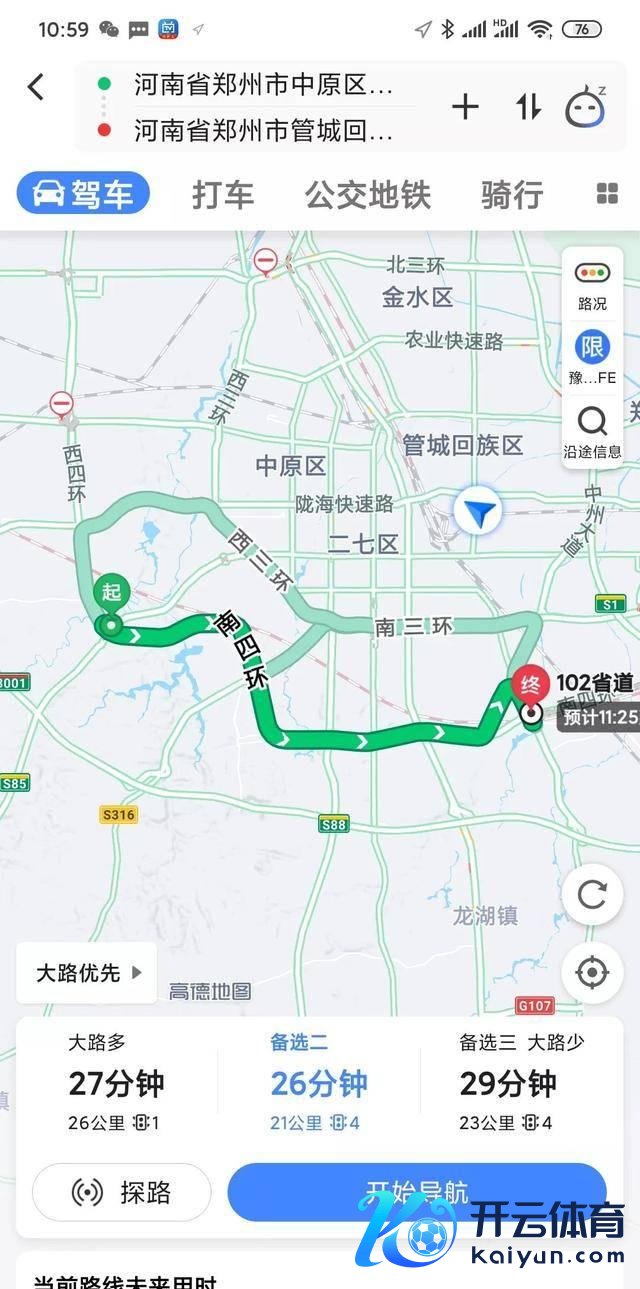
Task: Toggle the 路况 traffic layer
Action: [592, 284]
